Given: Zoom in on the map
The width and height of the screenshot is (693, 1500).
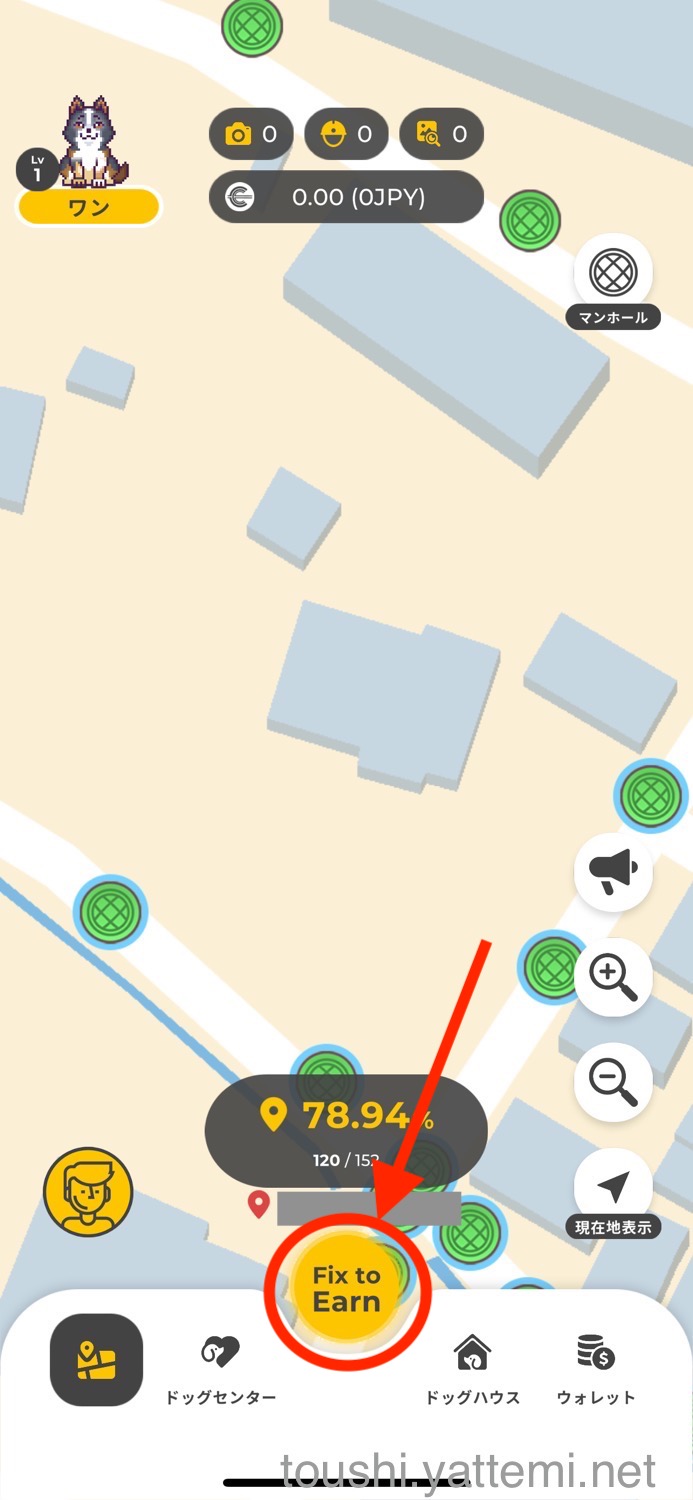Looking at the screenshot, I should click(613, 977).
